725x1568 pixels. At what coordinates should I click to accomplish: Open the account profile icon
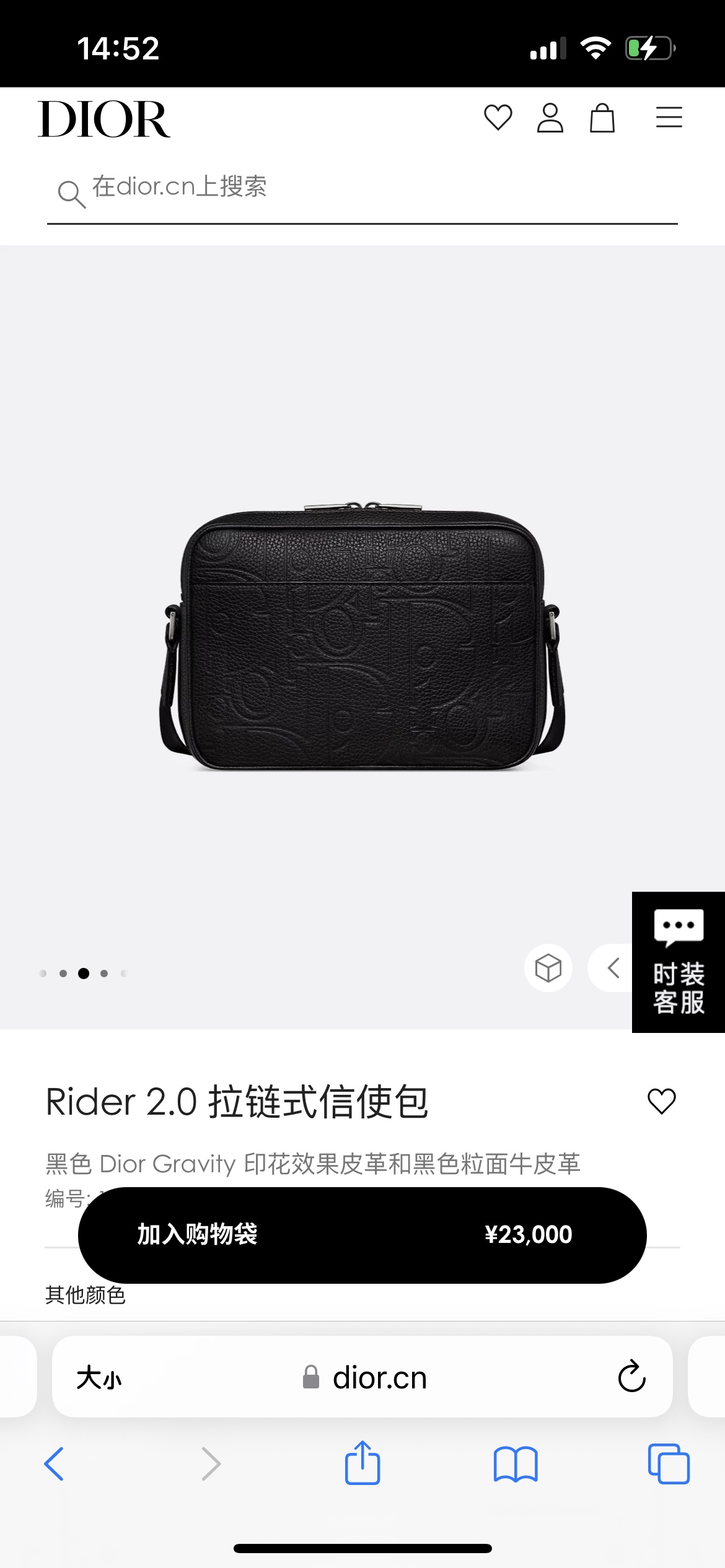[x=550, y=118]
